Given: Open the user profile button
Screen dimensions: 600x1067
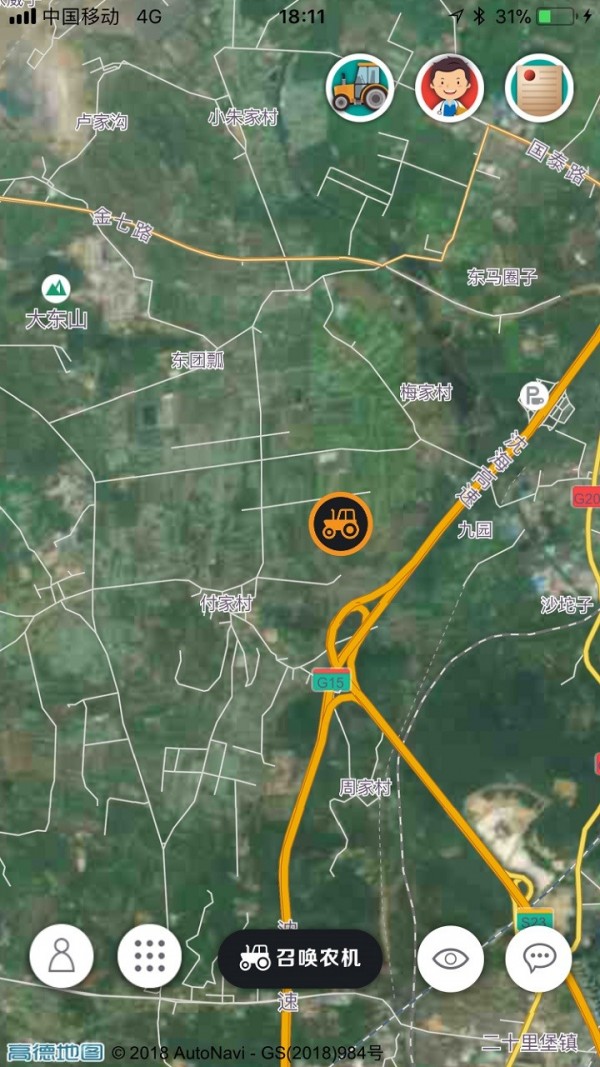Looking at the screenshot, I should pyautogui.click(x=62, y=958).
